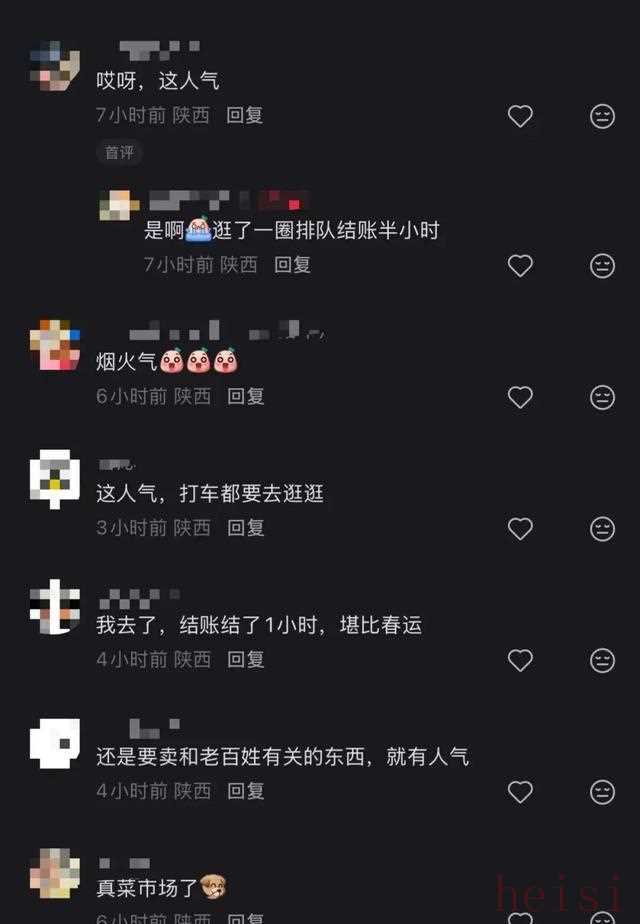640x924 pixels.
Task: Open avatar of "真菜市场了" commenter
Action: pos(54,872)
